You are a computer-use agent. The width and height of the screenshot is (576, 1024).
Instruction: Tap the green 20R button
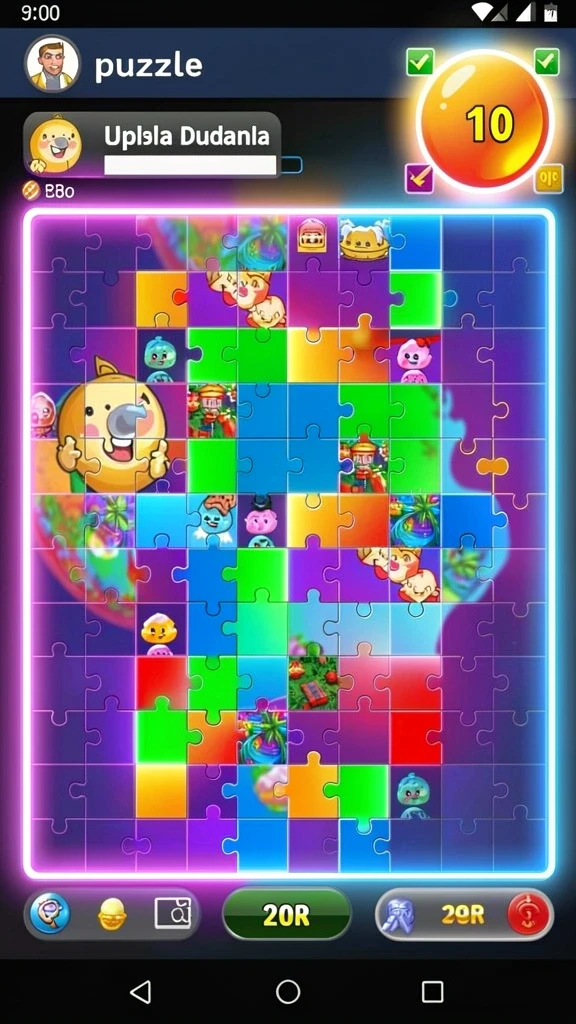[287, 916]
